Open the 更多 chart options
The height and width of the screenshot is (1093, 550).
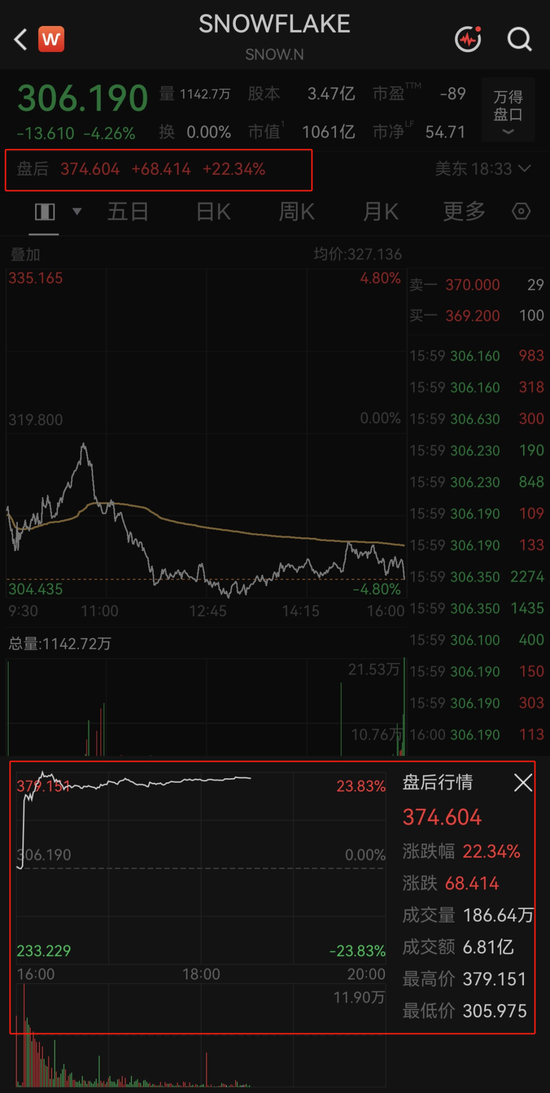coord(464,211)
